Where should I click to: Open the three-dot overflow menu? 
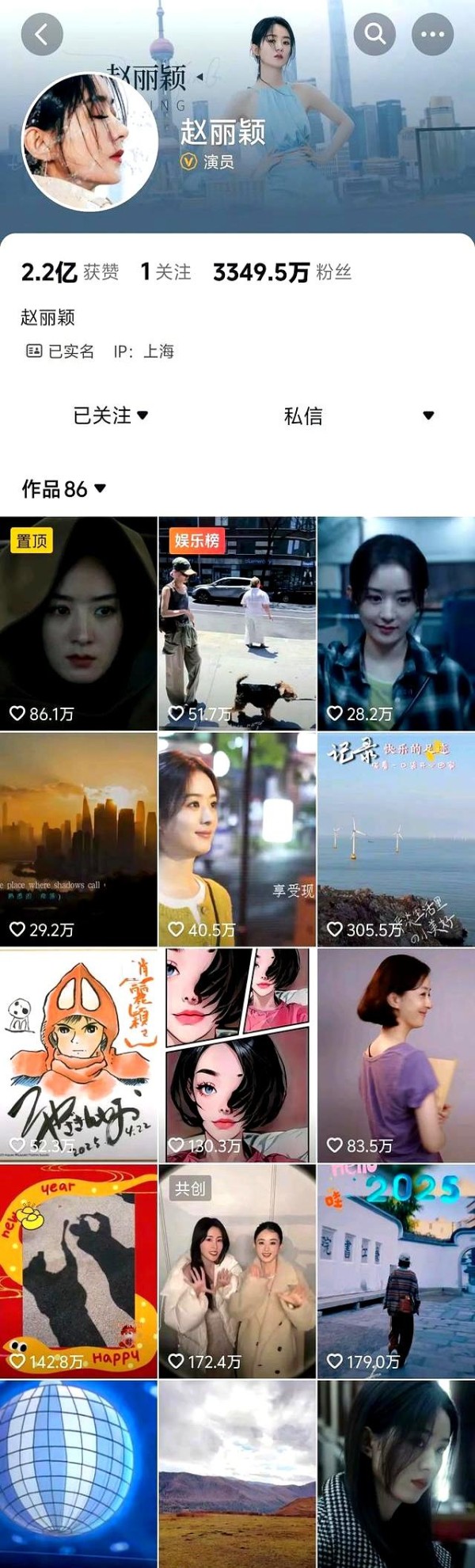pos(432,34)
